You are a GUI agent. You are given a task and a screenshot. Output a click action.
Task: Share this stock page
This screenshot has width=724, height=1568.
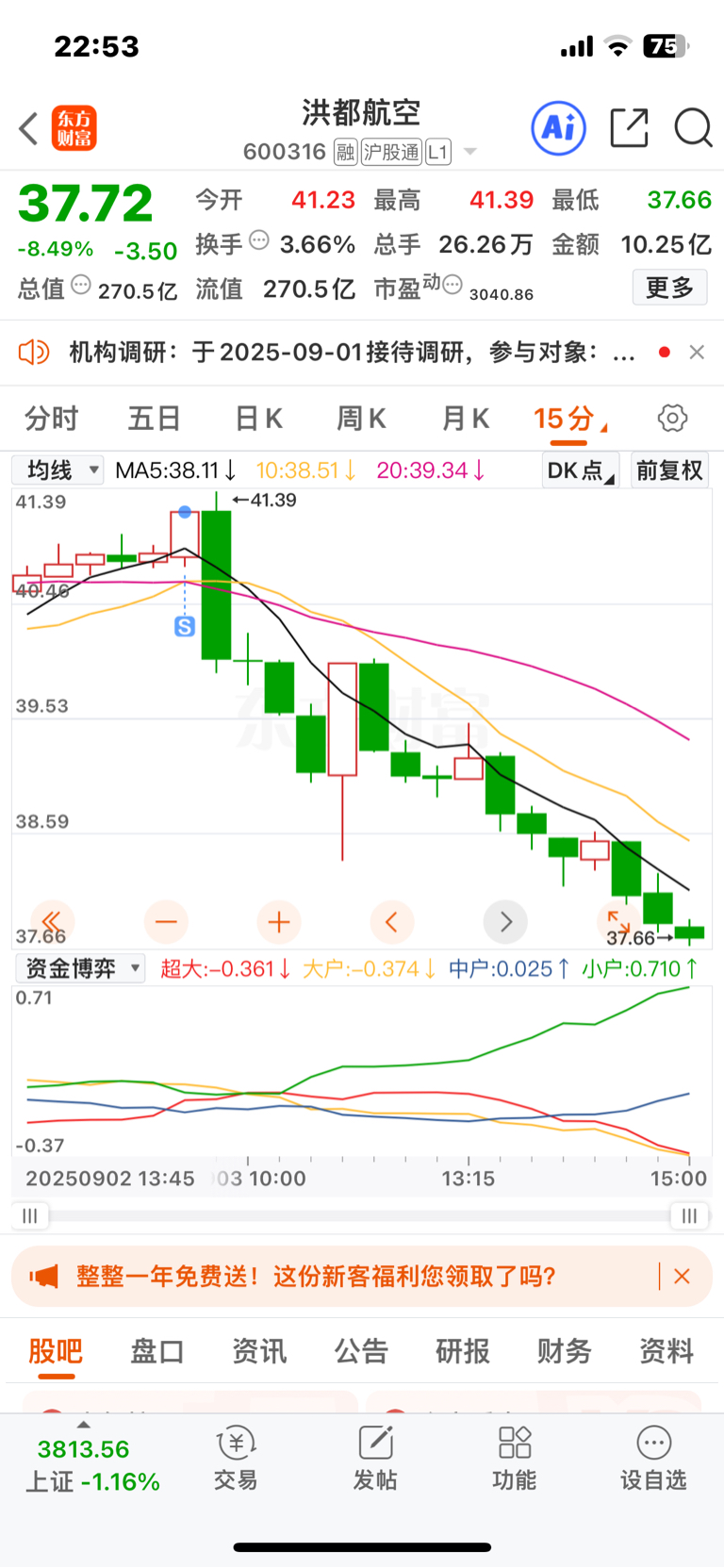(629, 127)
